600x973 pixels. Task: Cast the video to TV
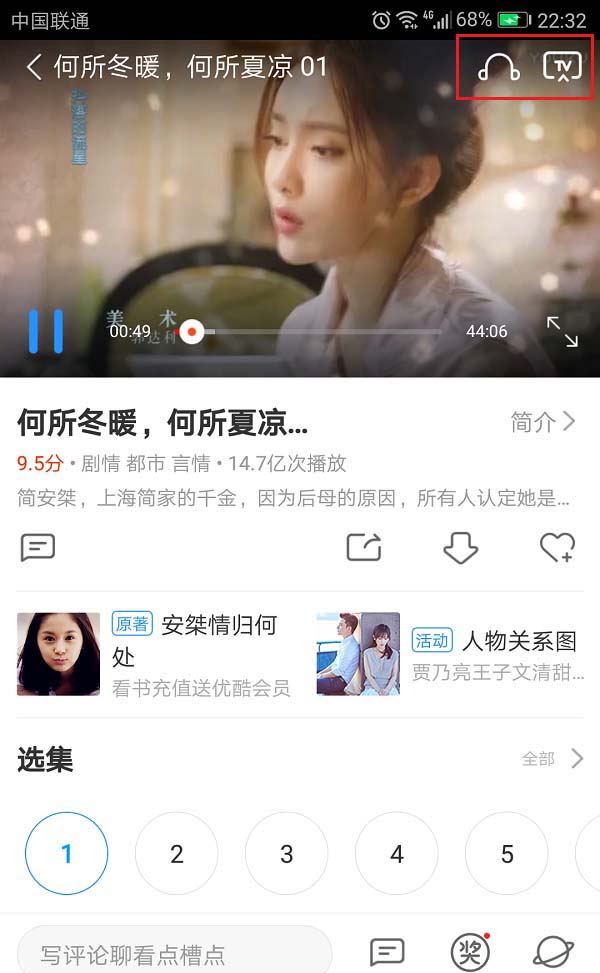[x=562, y=67]
